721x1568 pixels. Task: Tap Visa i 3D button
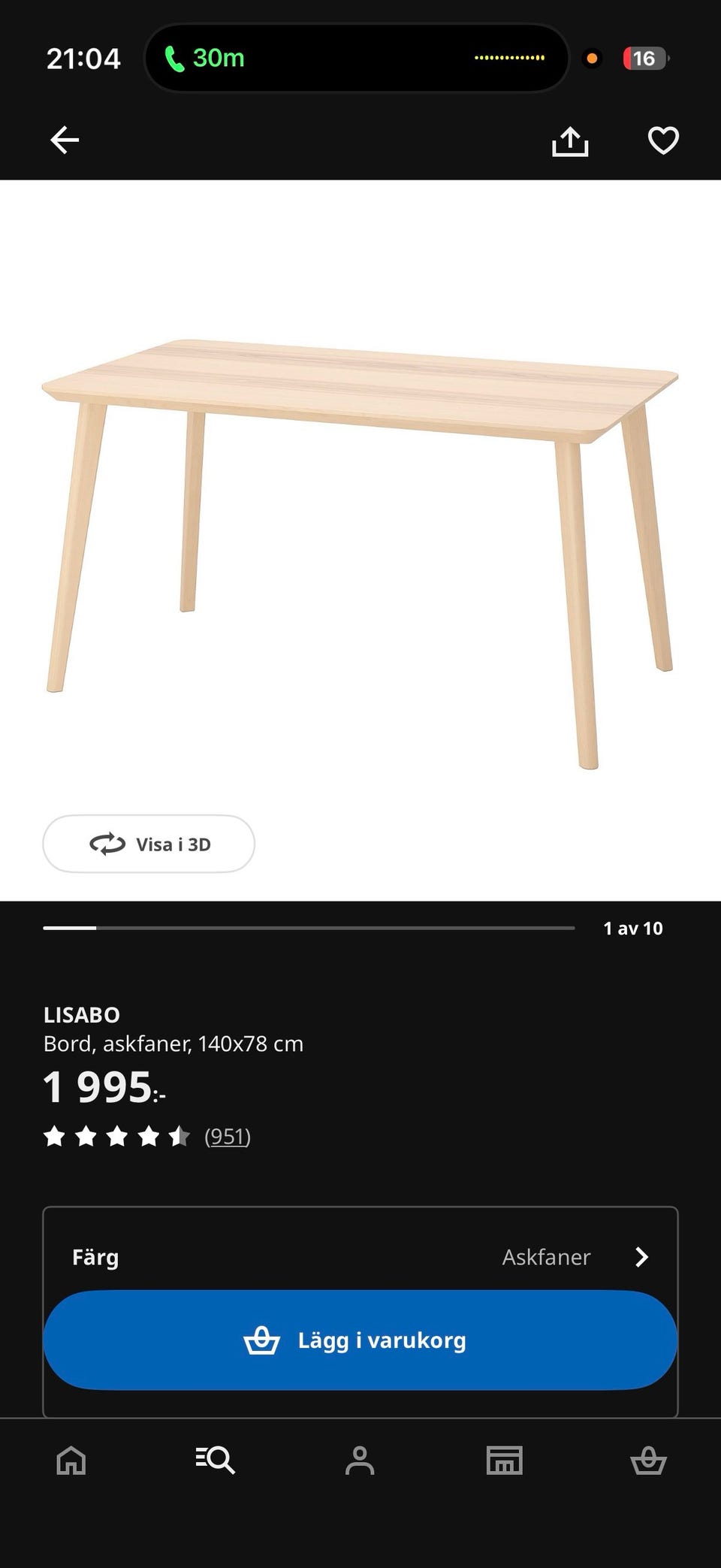(x=149, y=844)
